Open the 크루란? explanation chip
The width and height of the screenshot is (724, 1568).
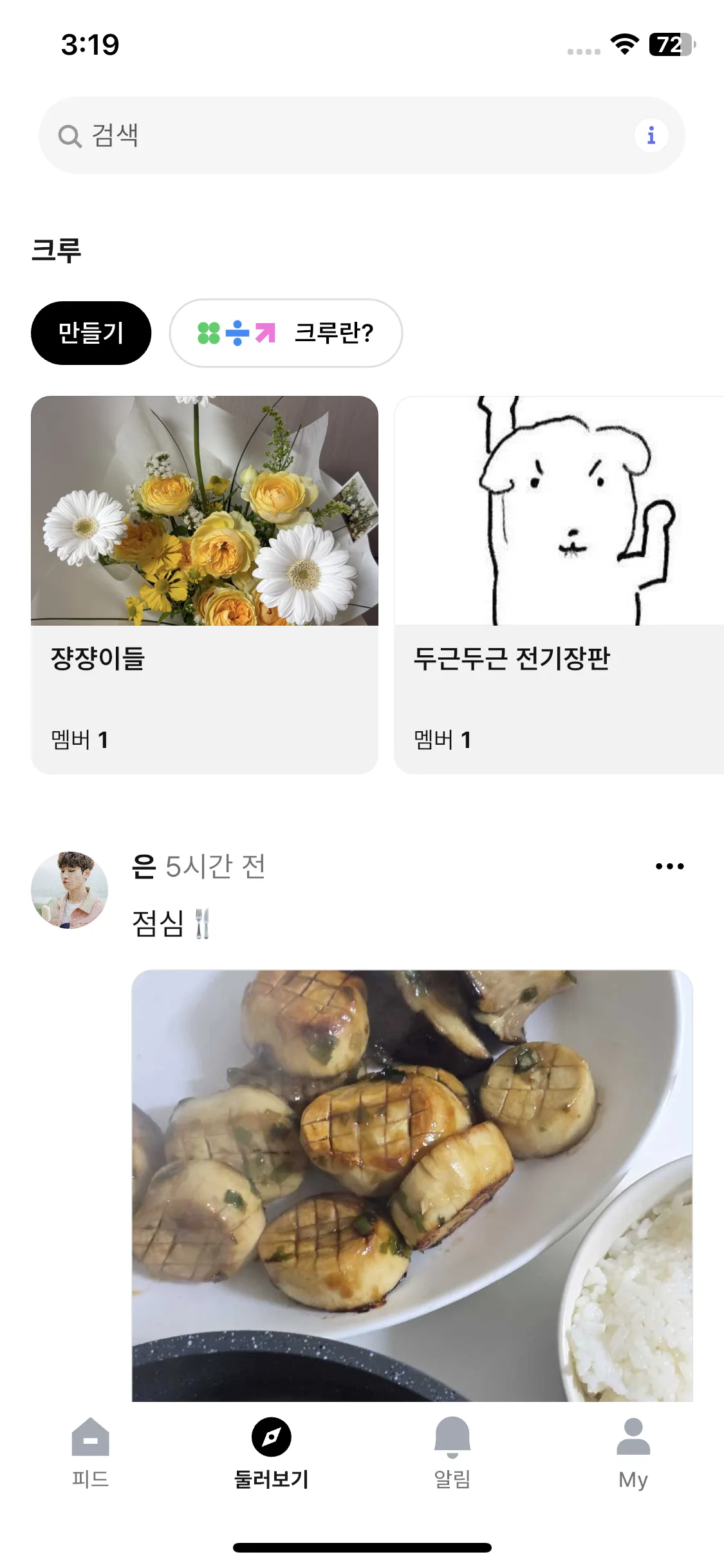click(286, 333)
